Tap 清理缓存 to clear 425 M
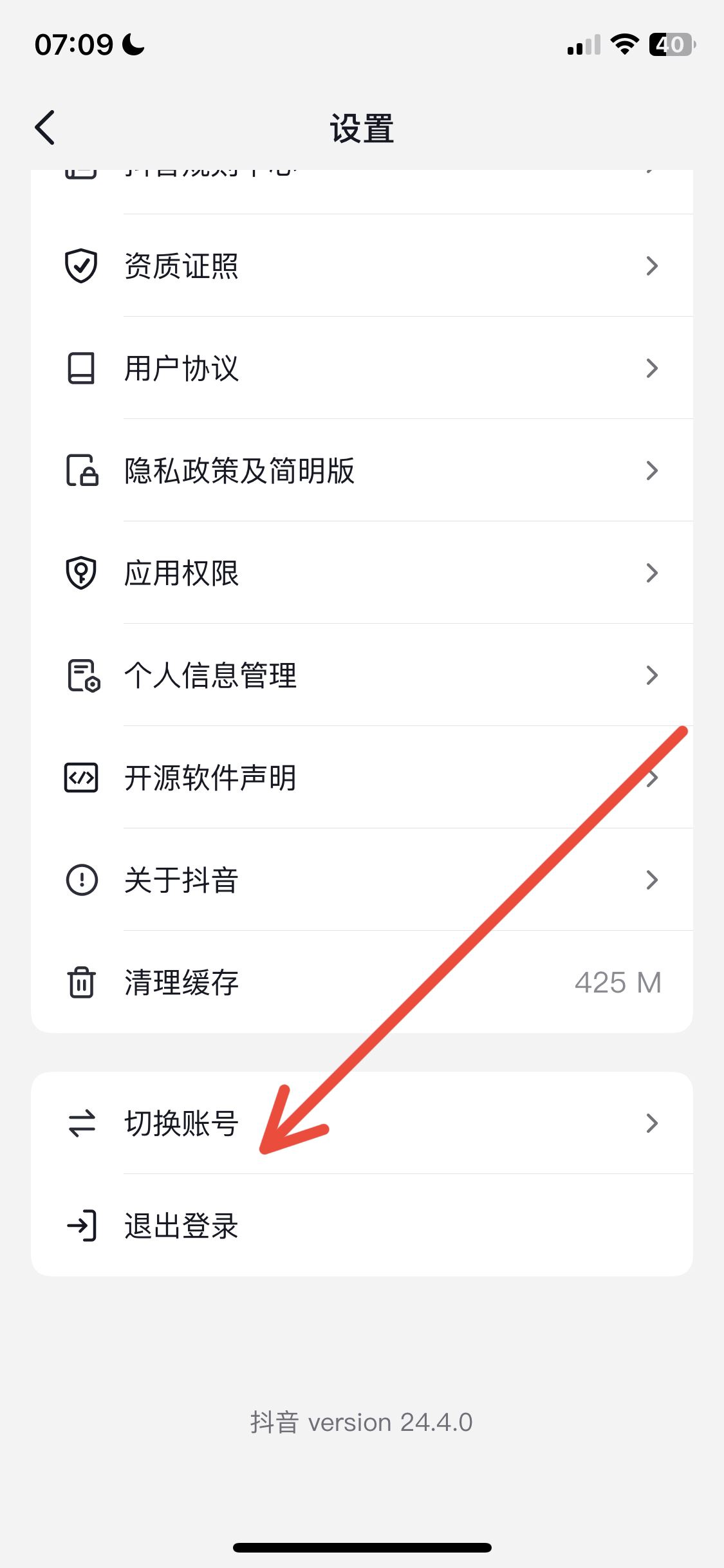 [x=360, y=982]
